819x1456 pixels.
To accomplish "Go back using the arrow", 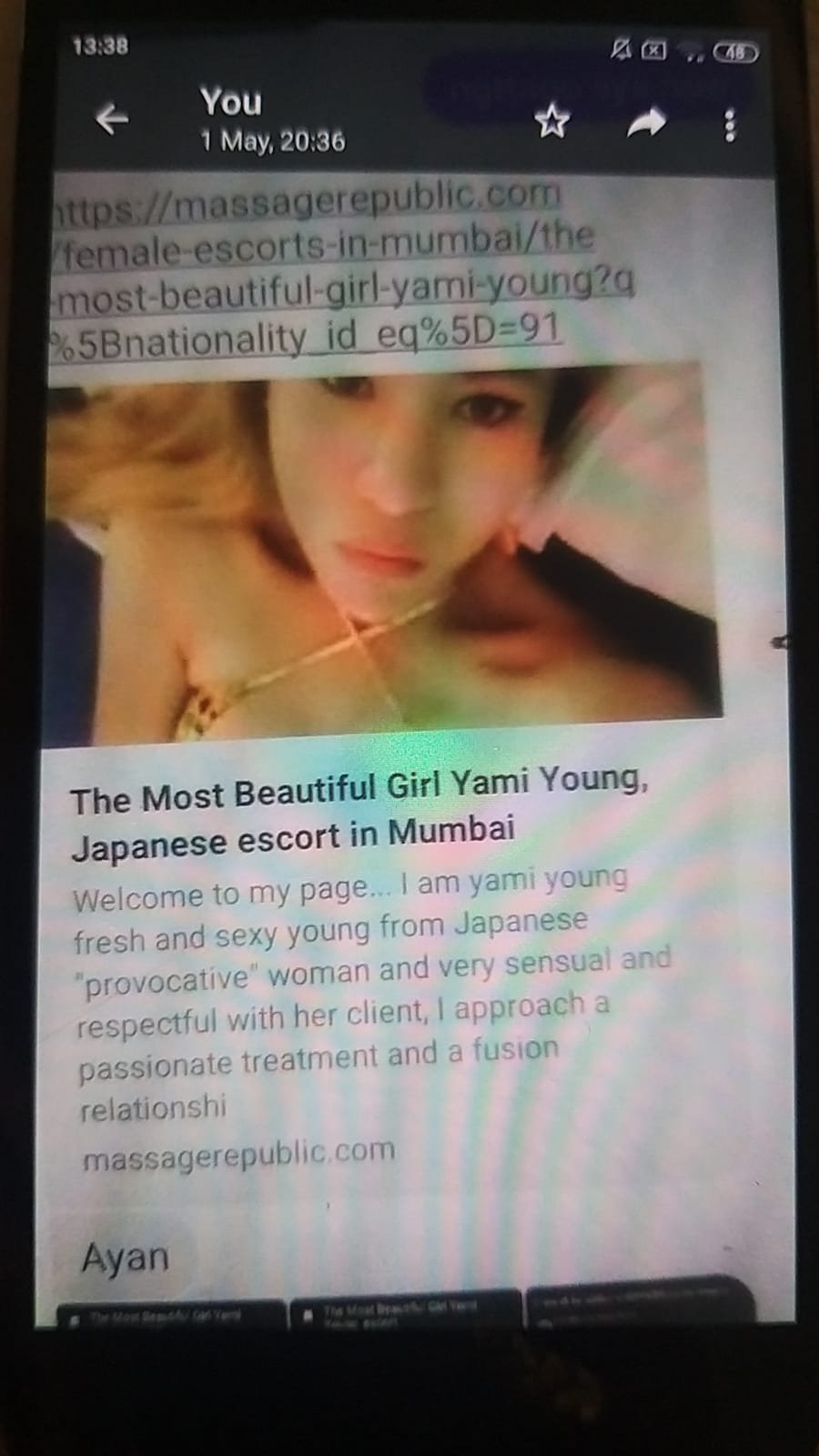I will [x=112, y=119].
